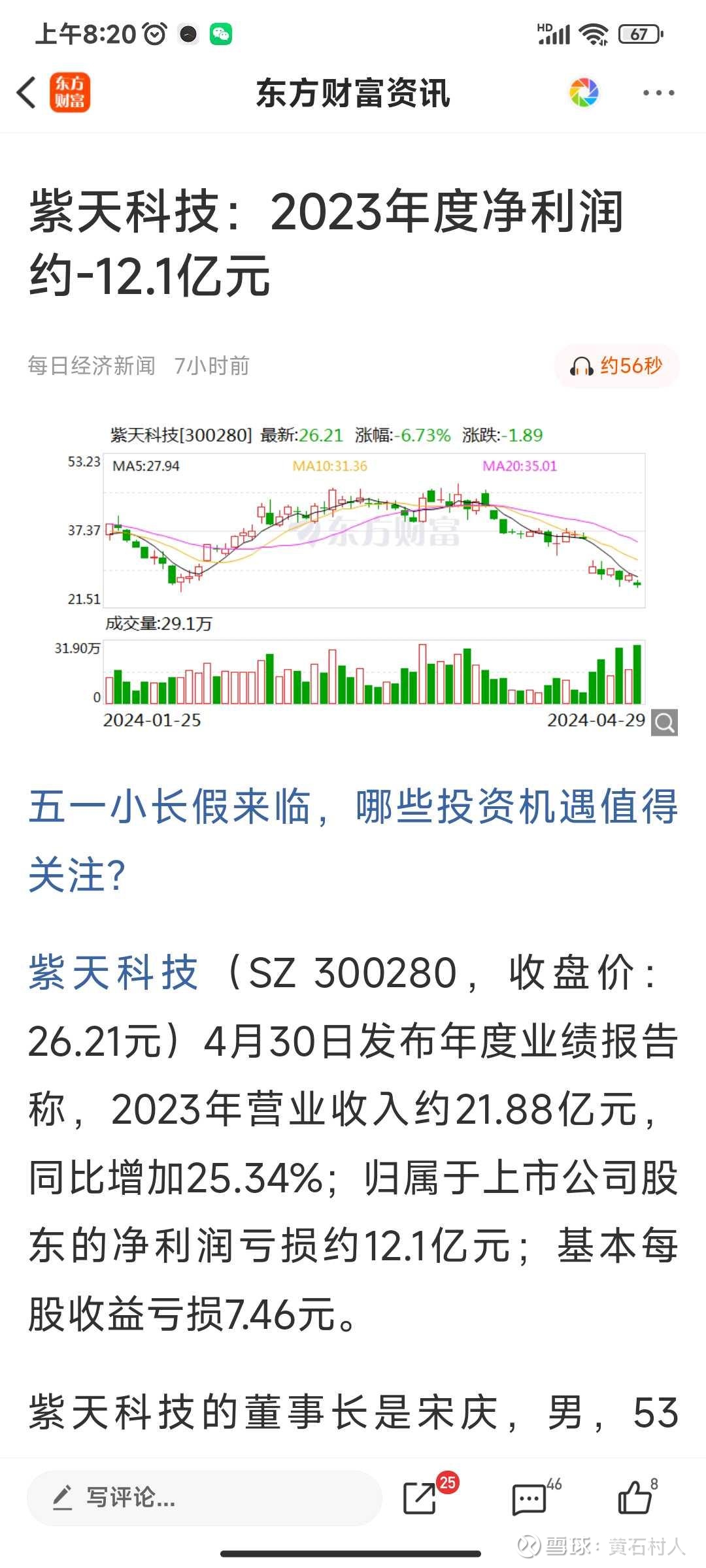View the 46 comments
The width and height of the screenshot is (706, 1568).
coord(529,1497)
